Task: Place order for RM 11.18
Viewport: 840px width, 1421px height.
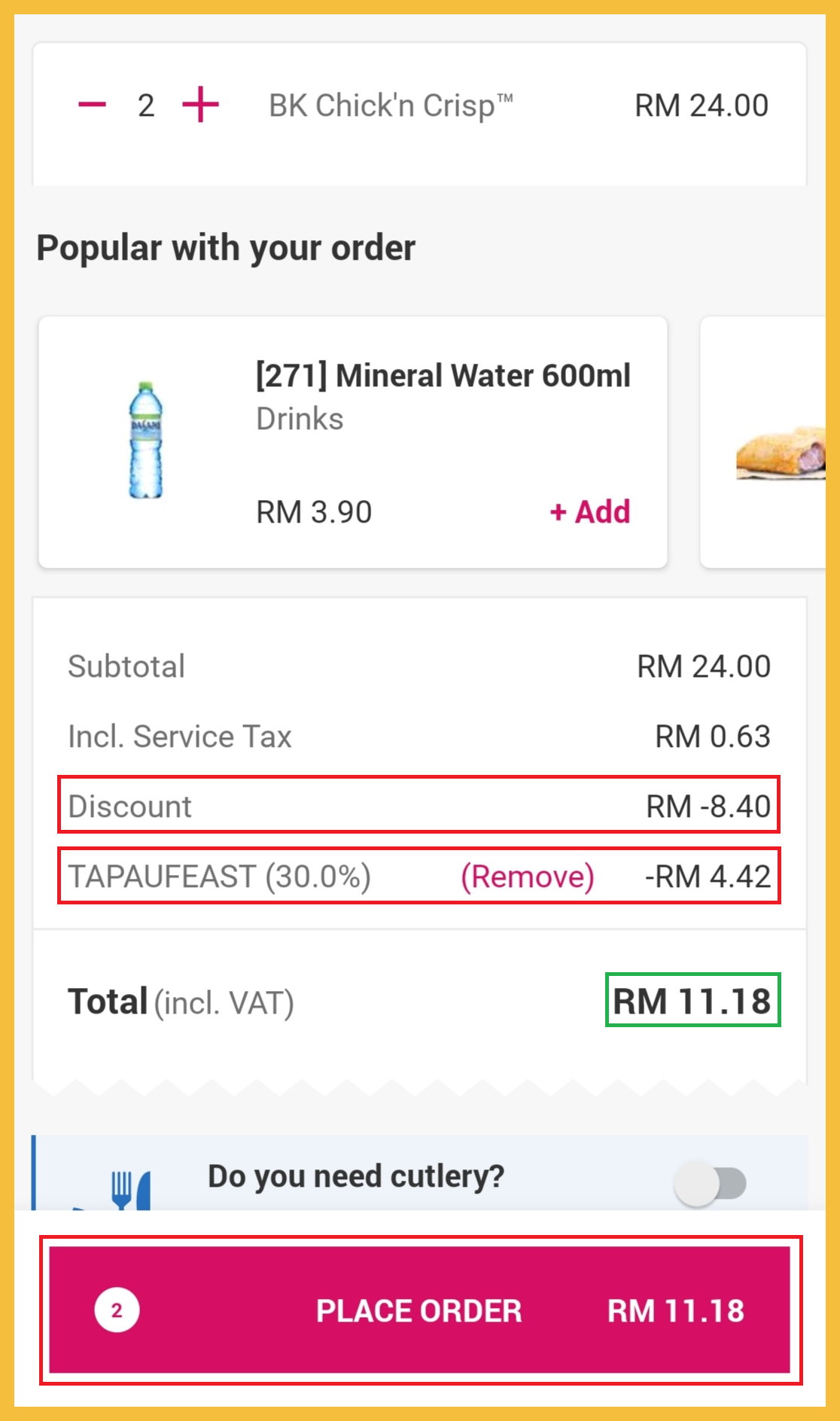Action: pos(419,1310)
